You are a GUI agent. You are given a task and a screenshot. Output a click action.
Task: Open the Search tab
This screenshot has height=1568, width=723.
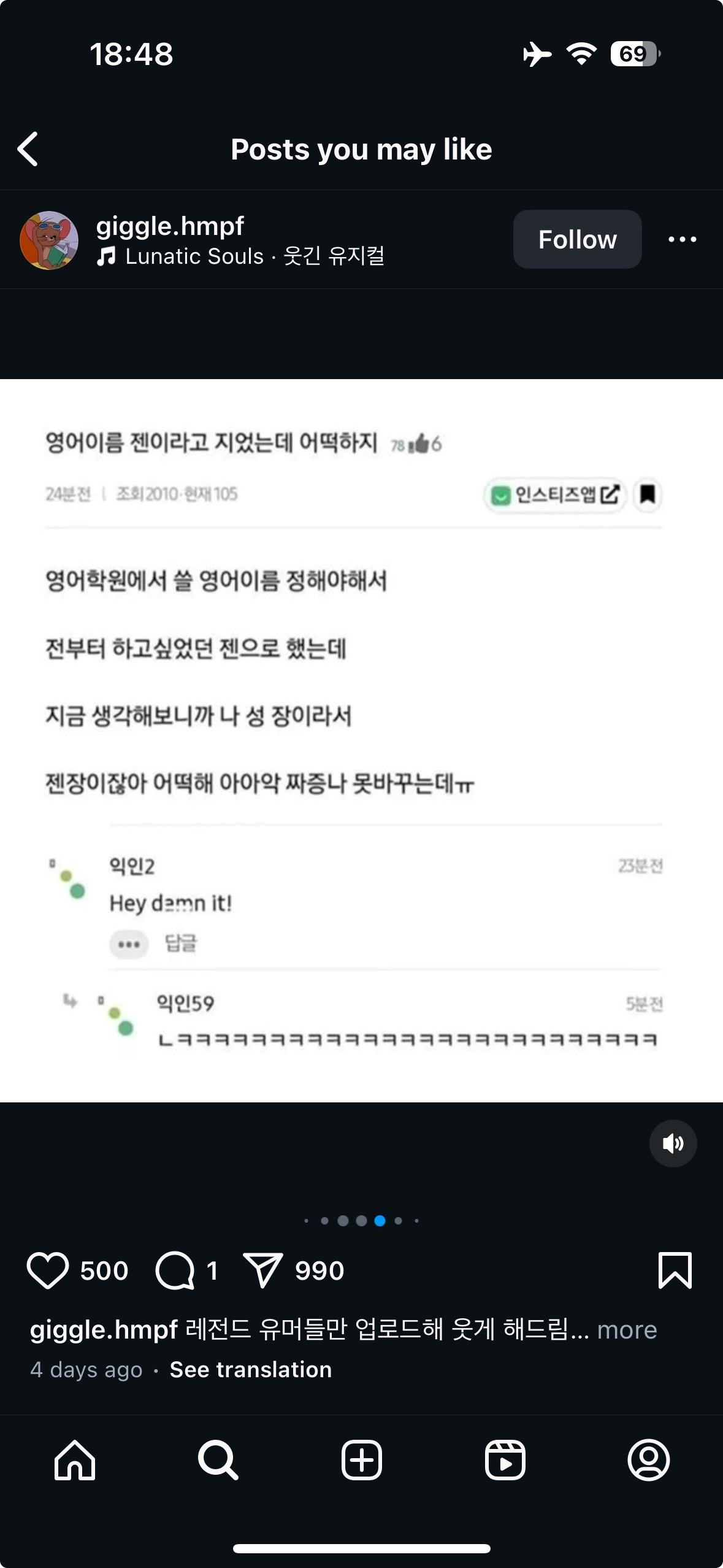pos(218,1459)
